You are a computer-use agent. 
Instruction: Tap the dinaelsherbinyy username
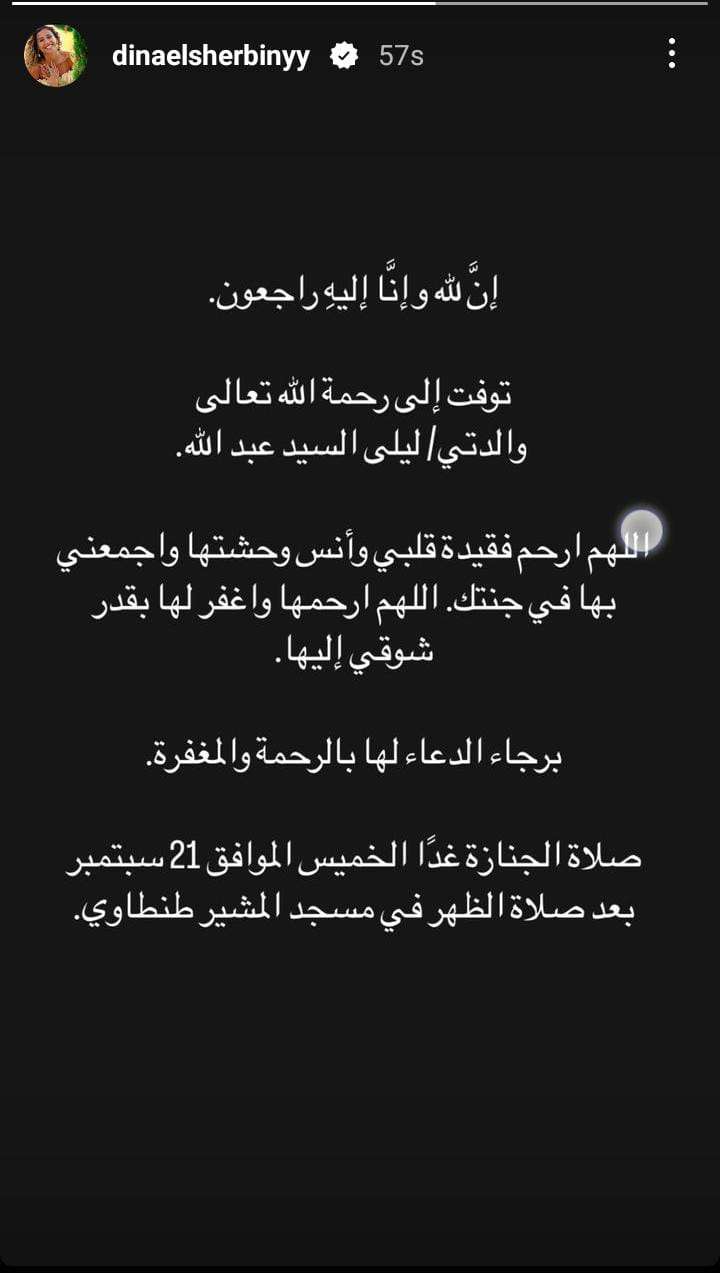210,56
